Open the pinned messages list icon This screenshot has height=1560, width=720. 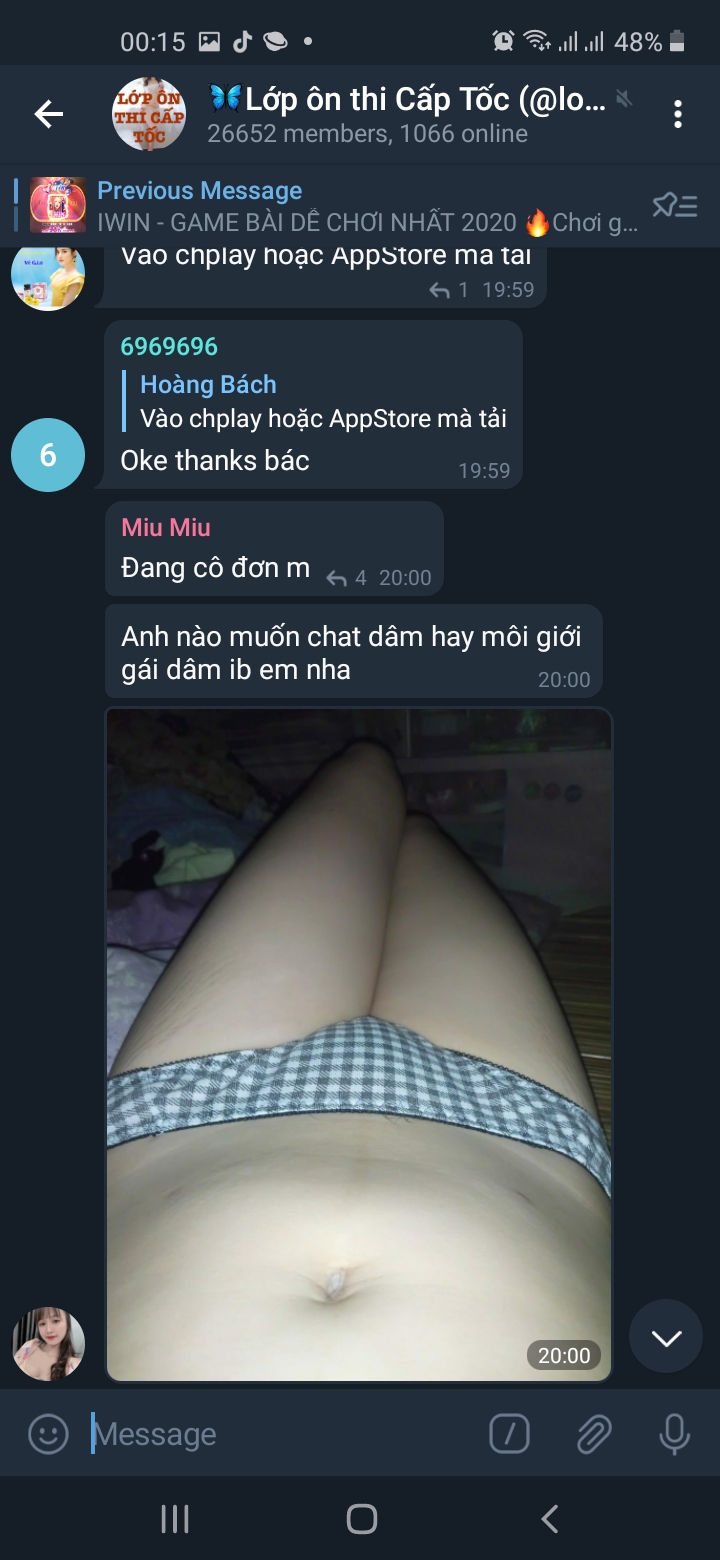(x=675, y=206)
